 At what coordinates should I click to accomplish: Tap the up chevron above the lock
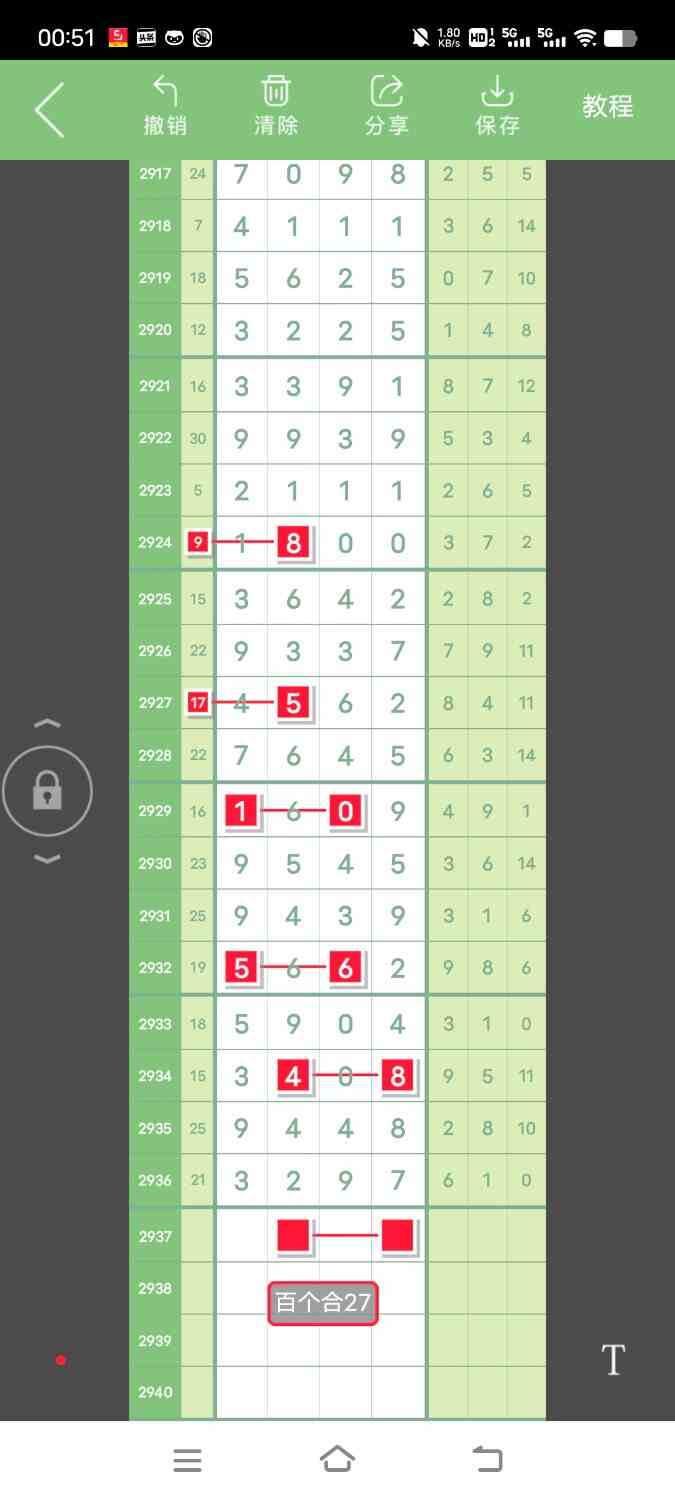[x=48, y=723]
